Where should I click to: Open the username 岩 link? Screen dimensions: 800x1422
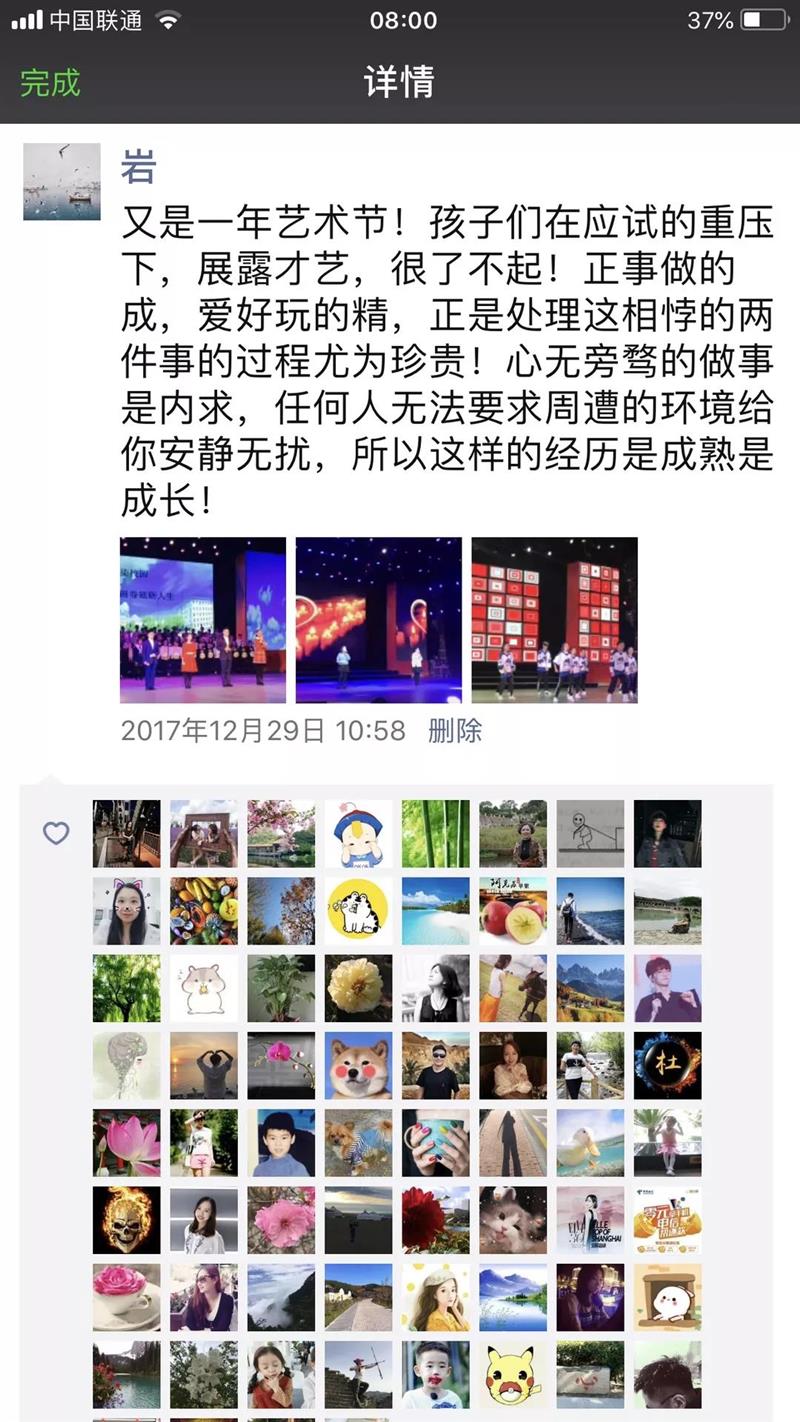click(138, 166)
